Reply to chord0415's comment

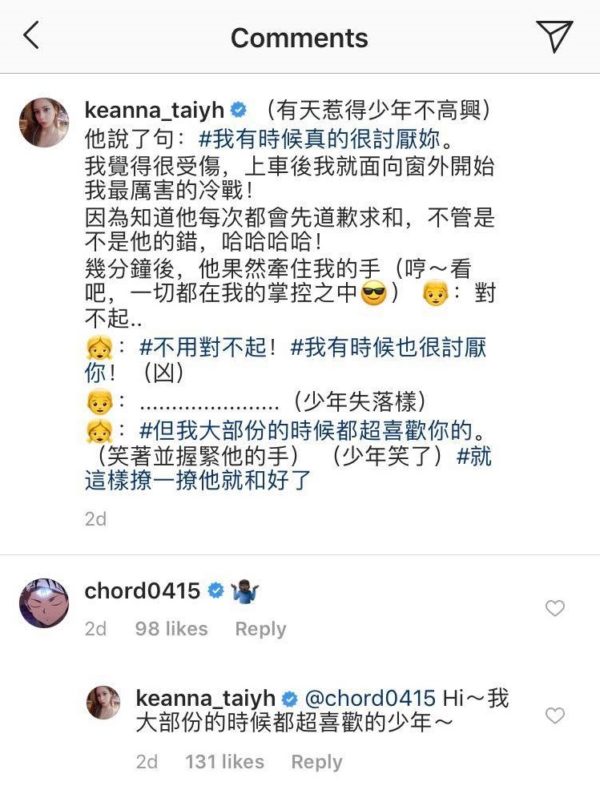260,629
